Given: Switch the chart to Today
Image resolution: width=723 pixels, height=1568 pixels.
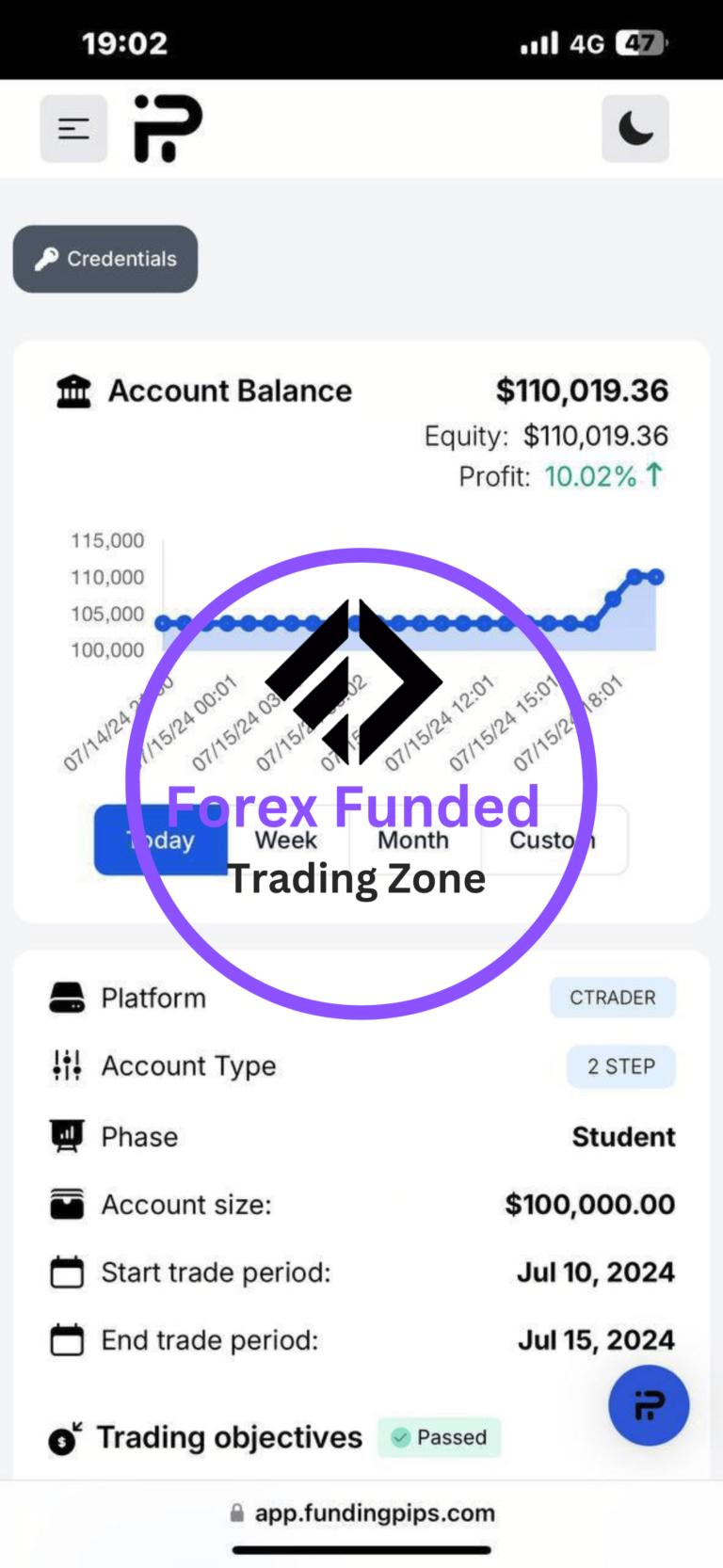Looking at the screenshot, I should click(160, 840).
